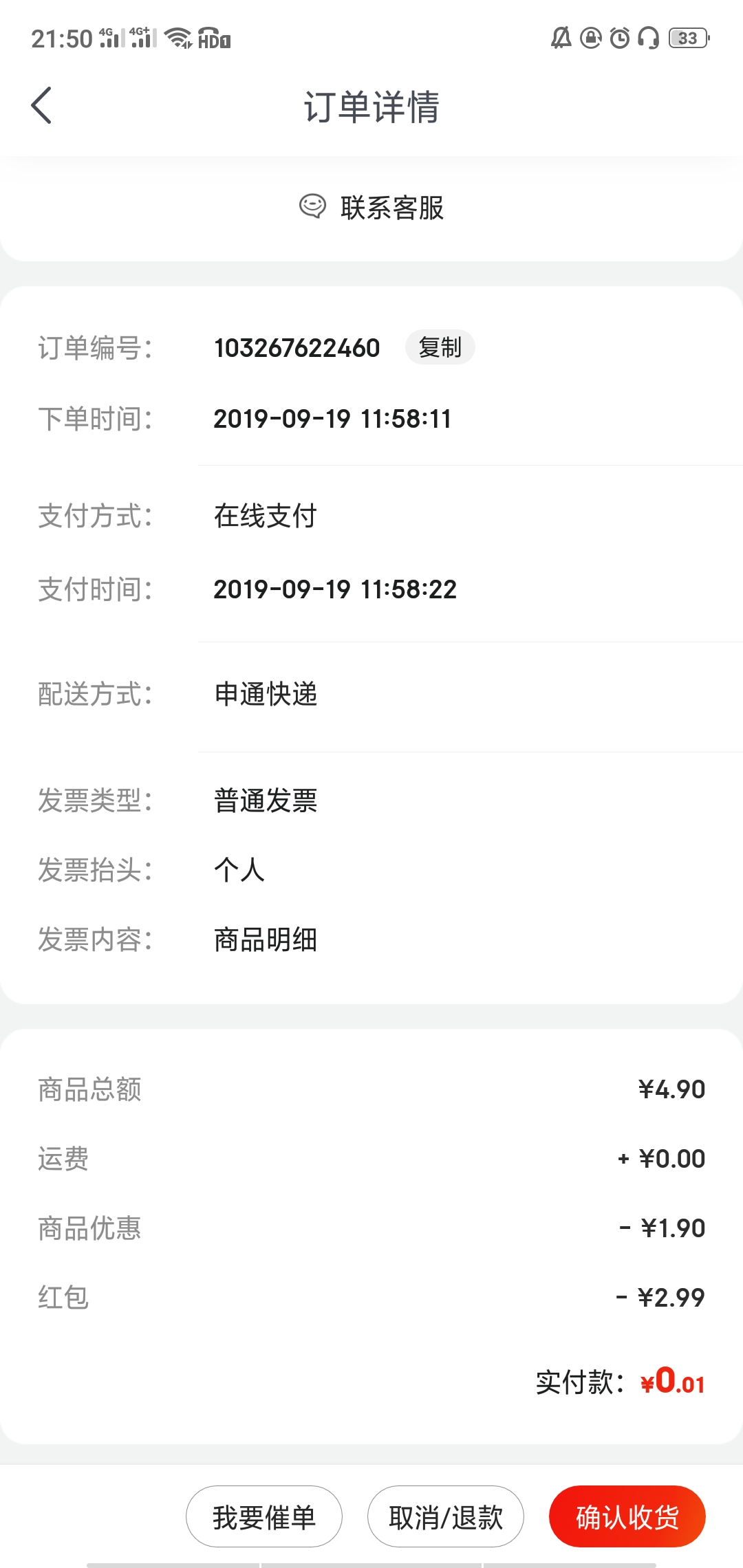Contact customer service via 联系客服

click(x=371, y=207)
